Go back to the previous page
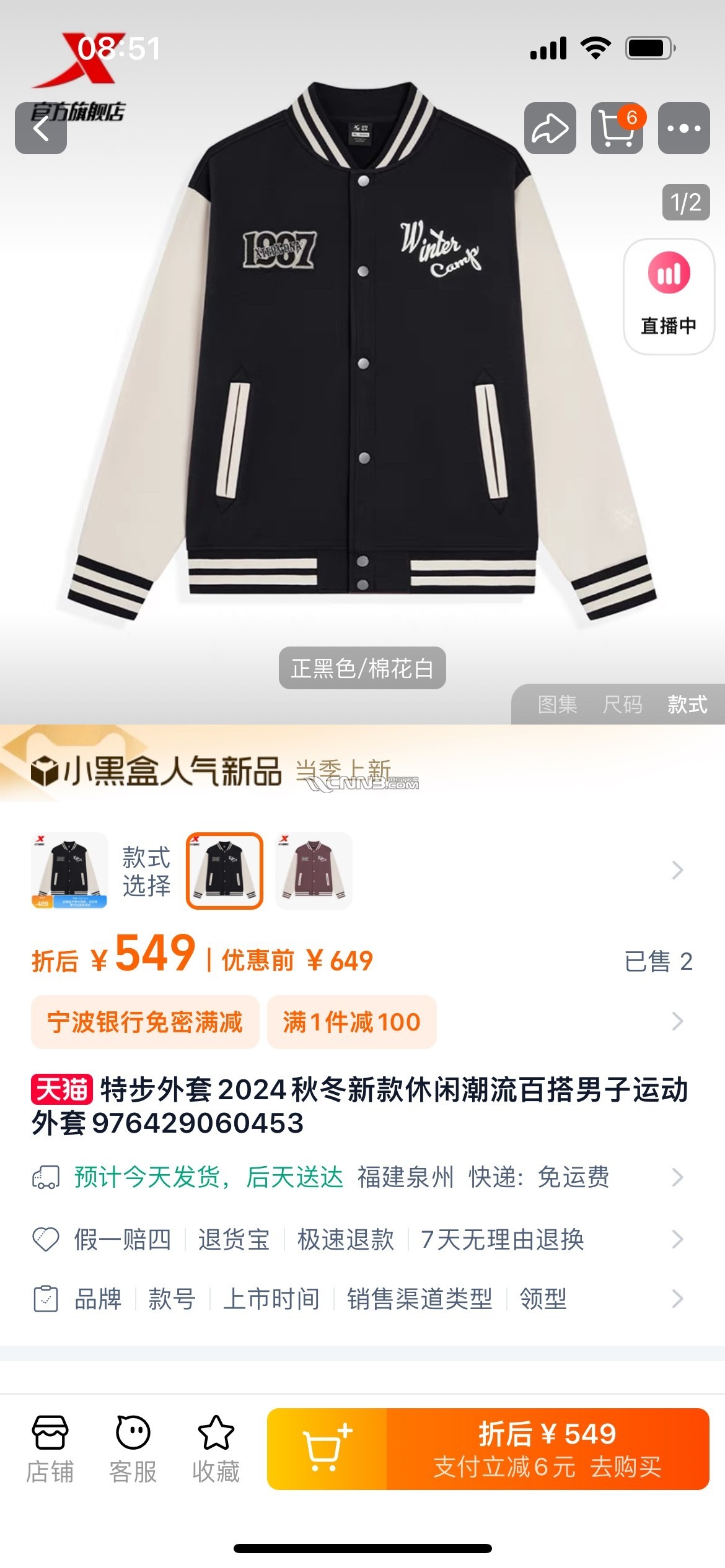This screenshot has height=1568, width=725. pyautogui.click(x=41, y=129)
